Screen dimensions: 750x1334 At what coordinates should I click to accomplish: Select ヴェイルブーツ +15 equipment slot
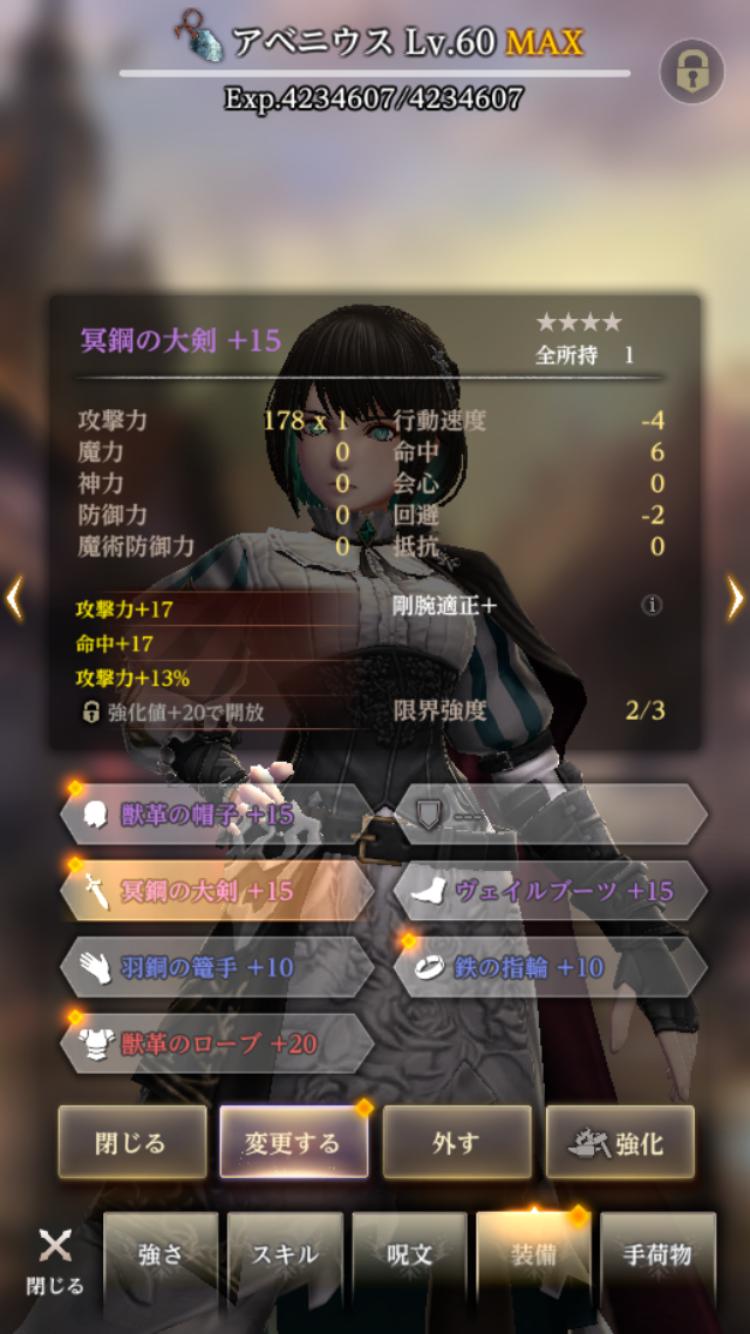(x=550, y=891)
